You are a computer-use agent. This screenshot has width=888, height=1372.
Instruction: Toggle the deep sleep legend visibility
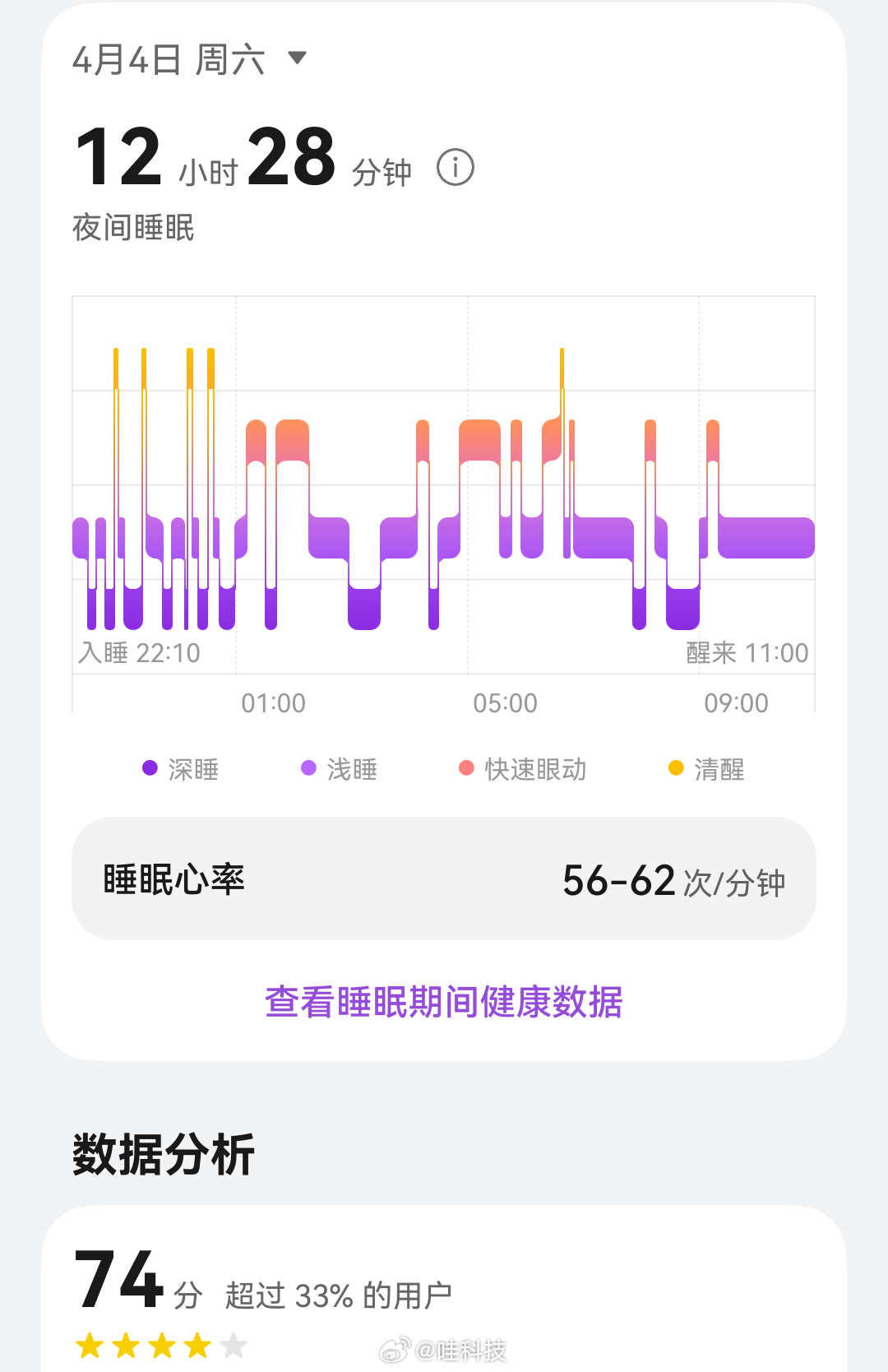(x=150, y=768)
